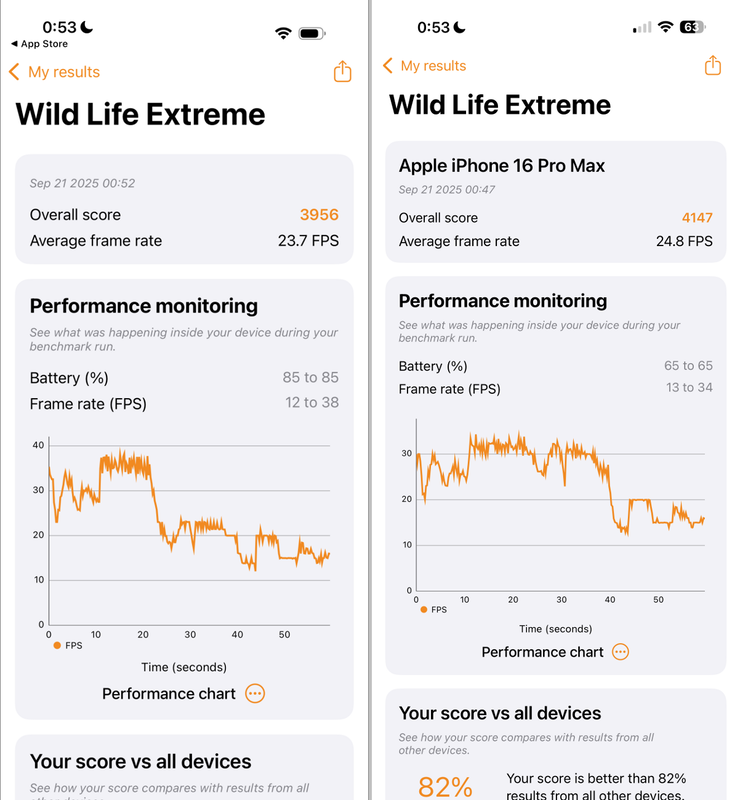
Task: Toggle the FPS series in the right chart legend
Action: pos(425,609)
